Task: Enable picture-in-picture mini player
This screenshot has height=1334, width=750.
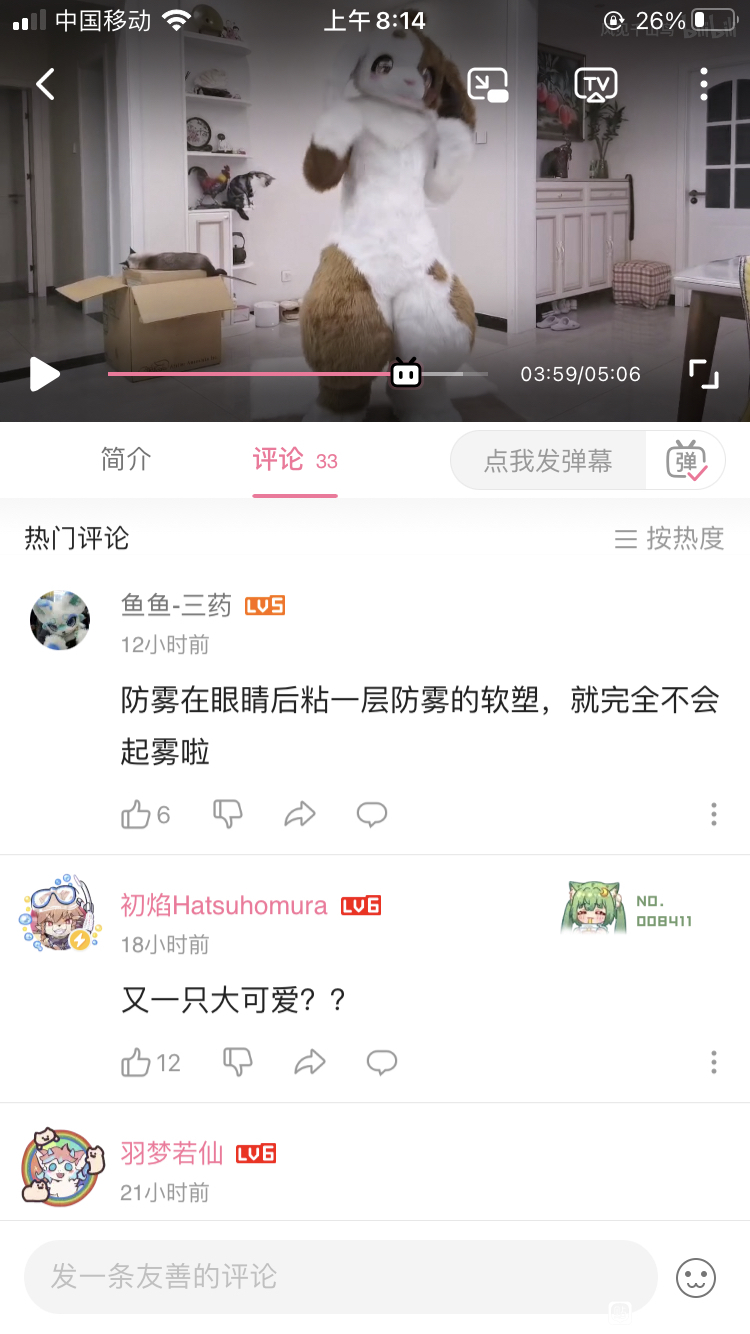Action: 488,84
